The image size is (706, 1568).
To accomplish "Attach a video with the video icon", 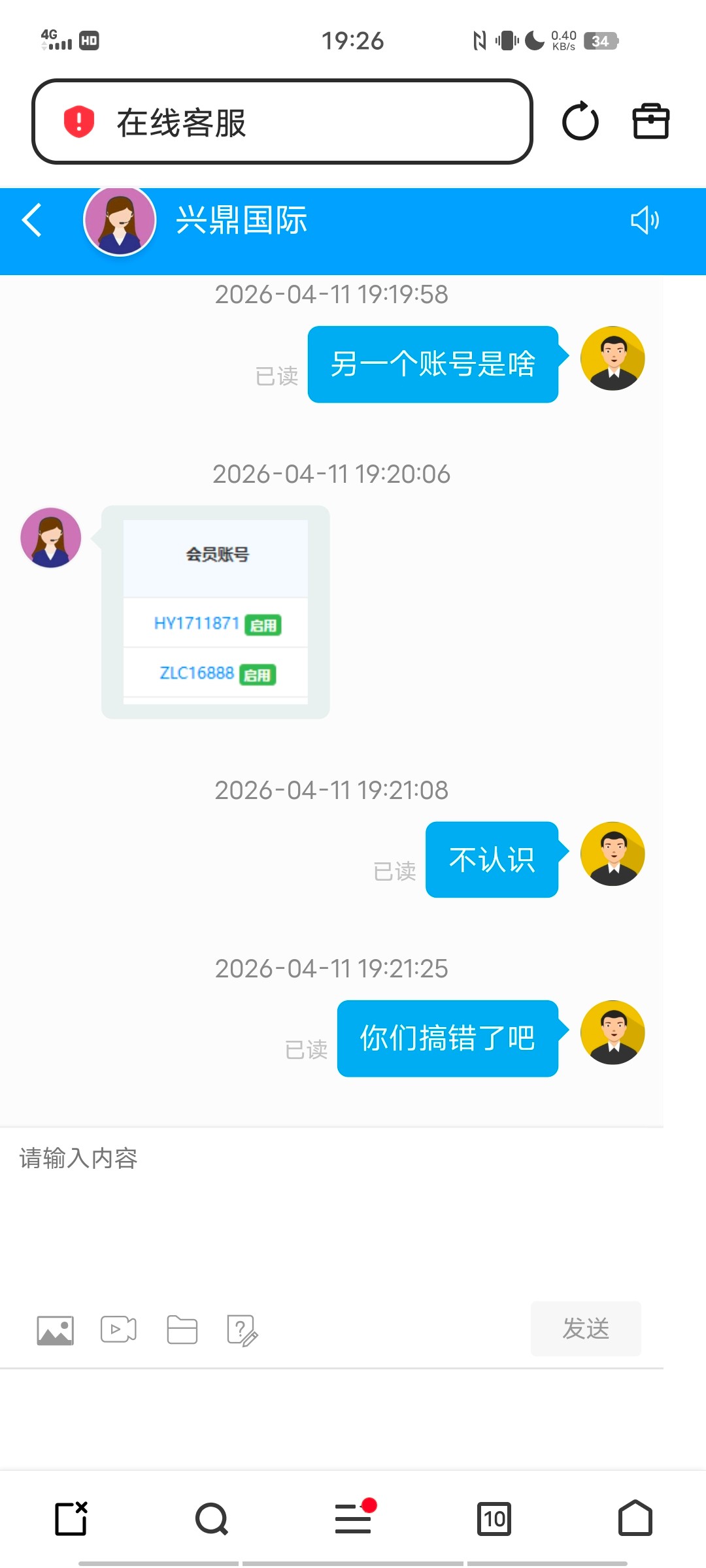I will pos(118,1330).
